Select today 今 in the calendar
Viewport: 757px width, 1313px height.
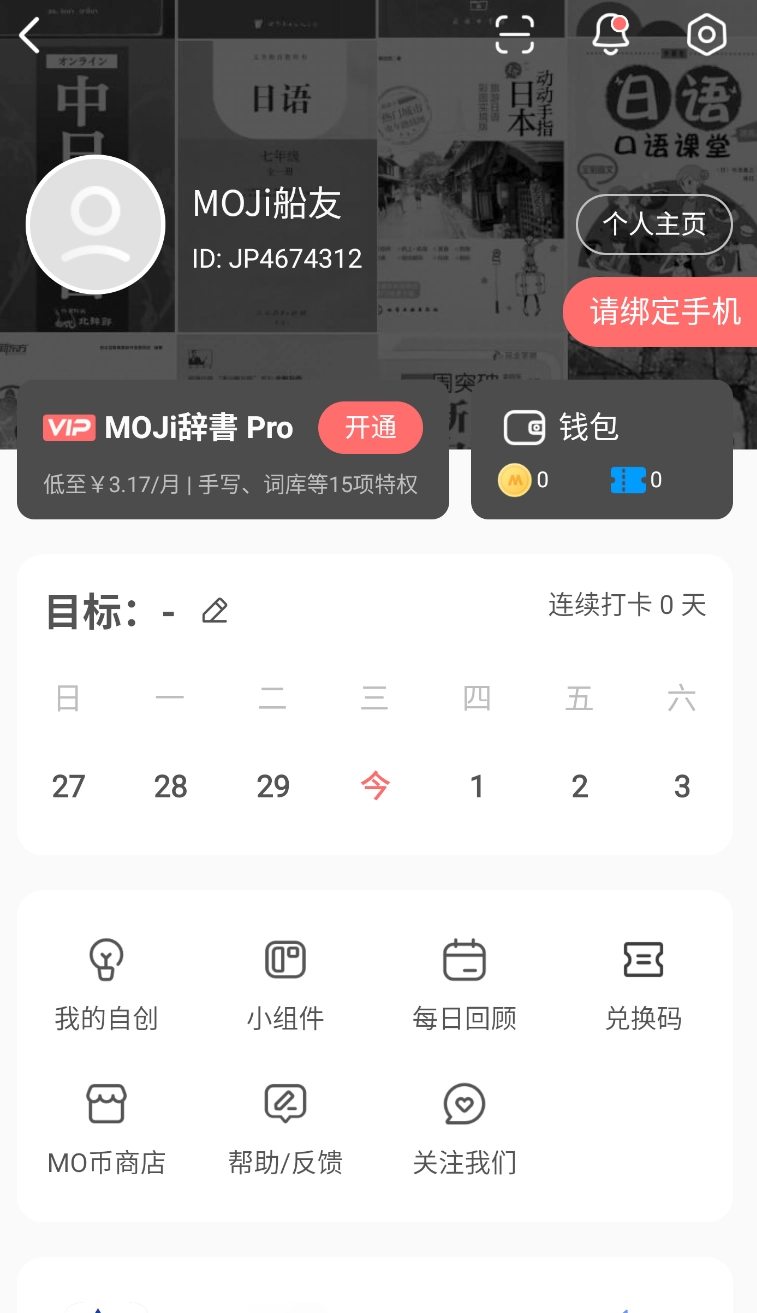pos(375,787)
